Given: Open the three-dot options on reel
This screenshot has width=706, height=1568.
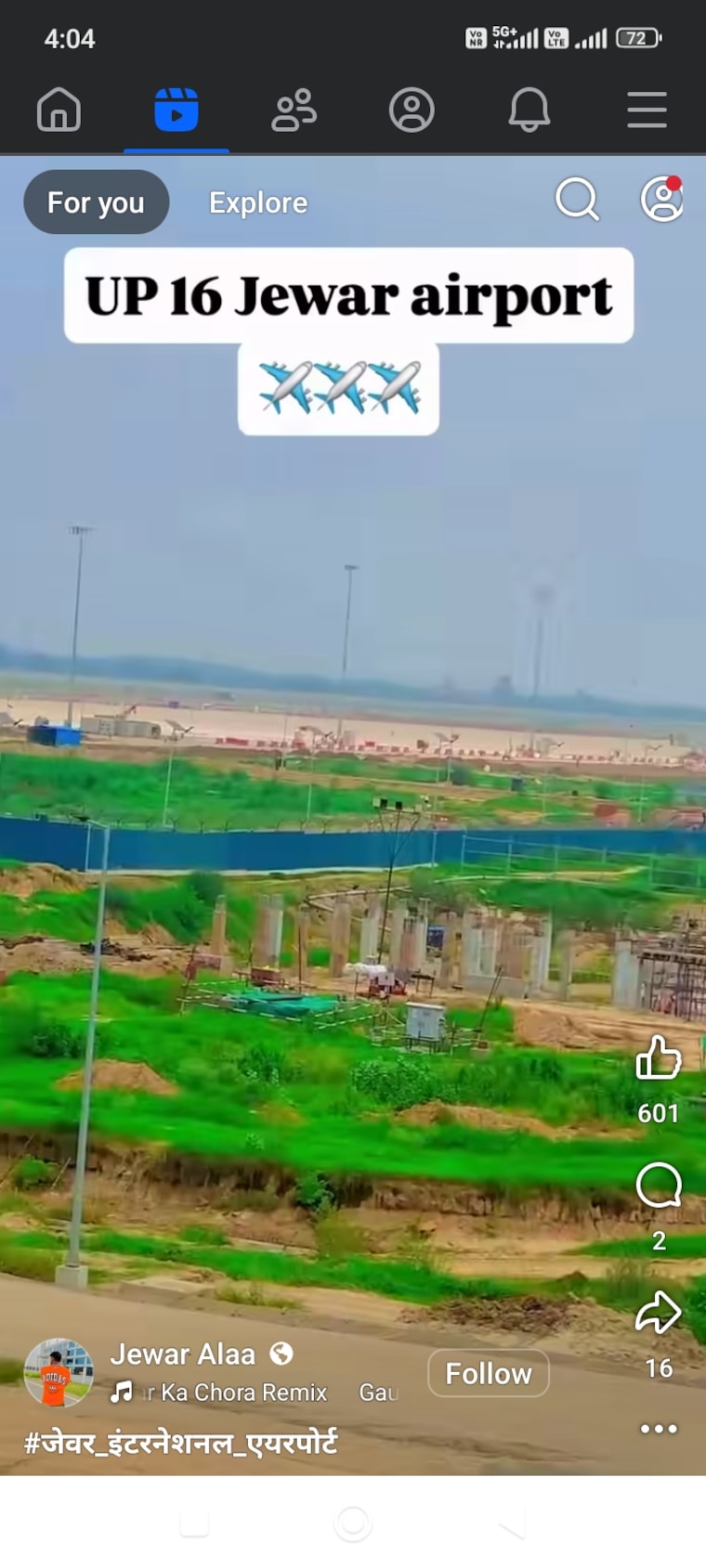Looking at the screenshot, I should 659,1429.
